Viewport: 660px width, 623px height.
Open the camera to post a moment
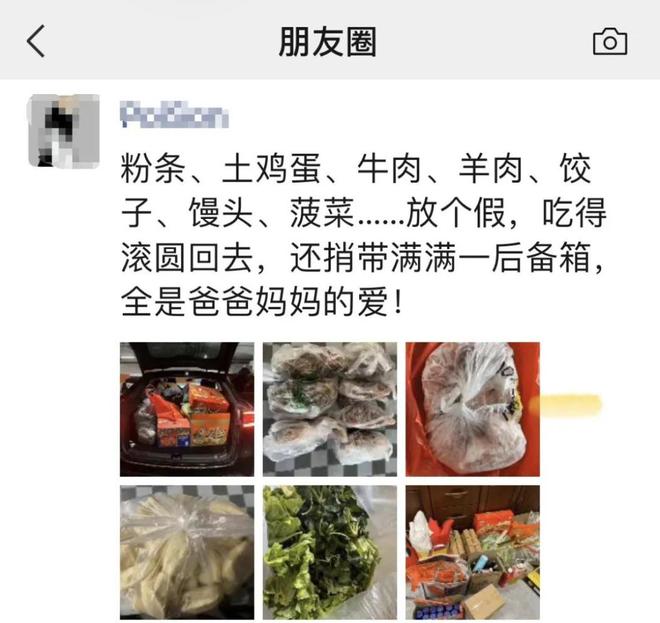pos(609,42)
